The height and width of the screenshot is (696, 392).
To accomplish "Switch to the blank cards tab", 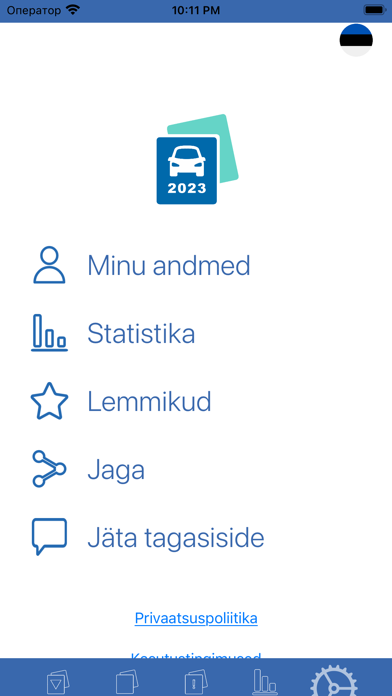I will [x=127, y=682].
